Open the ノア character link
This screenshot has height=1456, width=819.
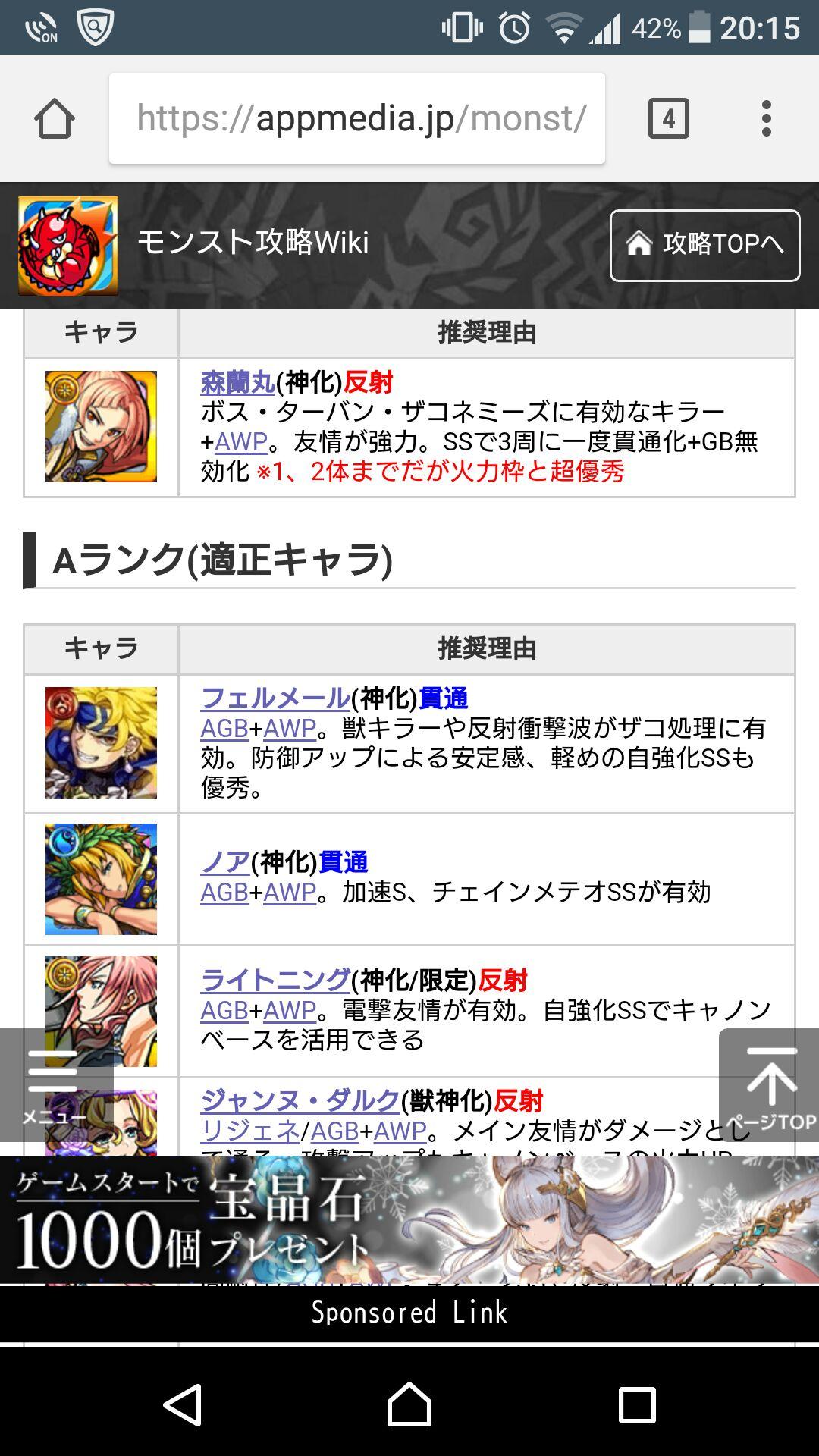tap(225, 862)
